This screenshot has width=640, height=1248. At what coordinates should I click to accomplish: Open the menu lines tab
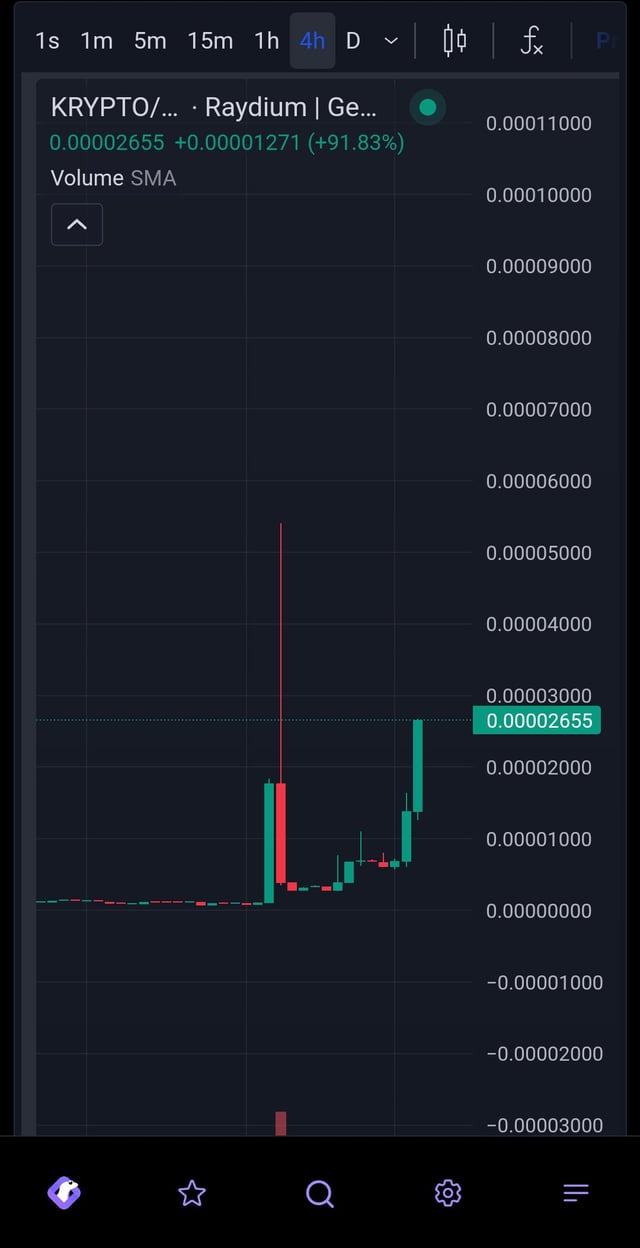[x=575, y=1192]
